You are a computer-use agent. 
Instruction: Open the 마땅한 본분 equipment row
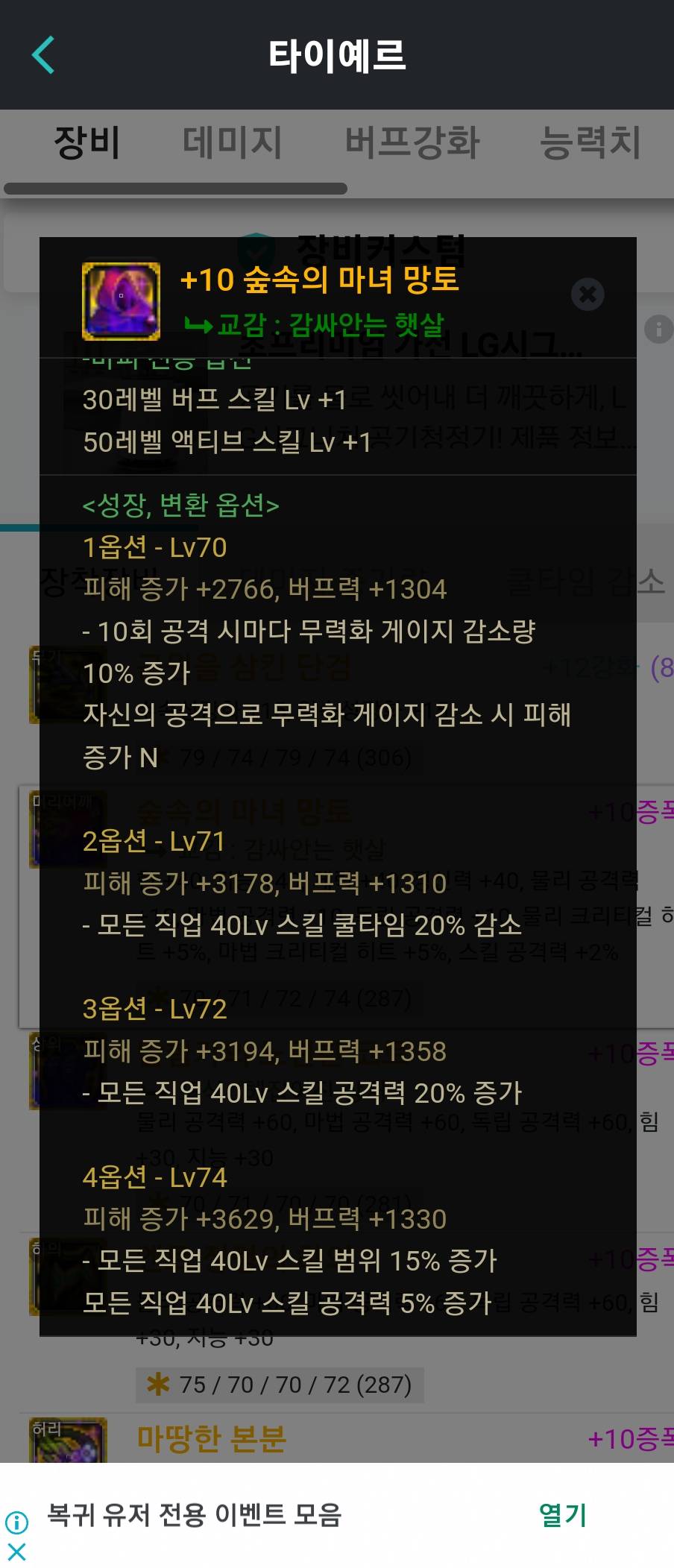click(x=212, y=1438)
